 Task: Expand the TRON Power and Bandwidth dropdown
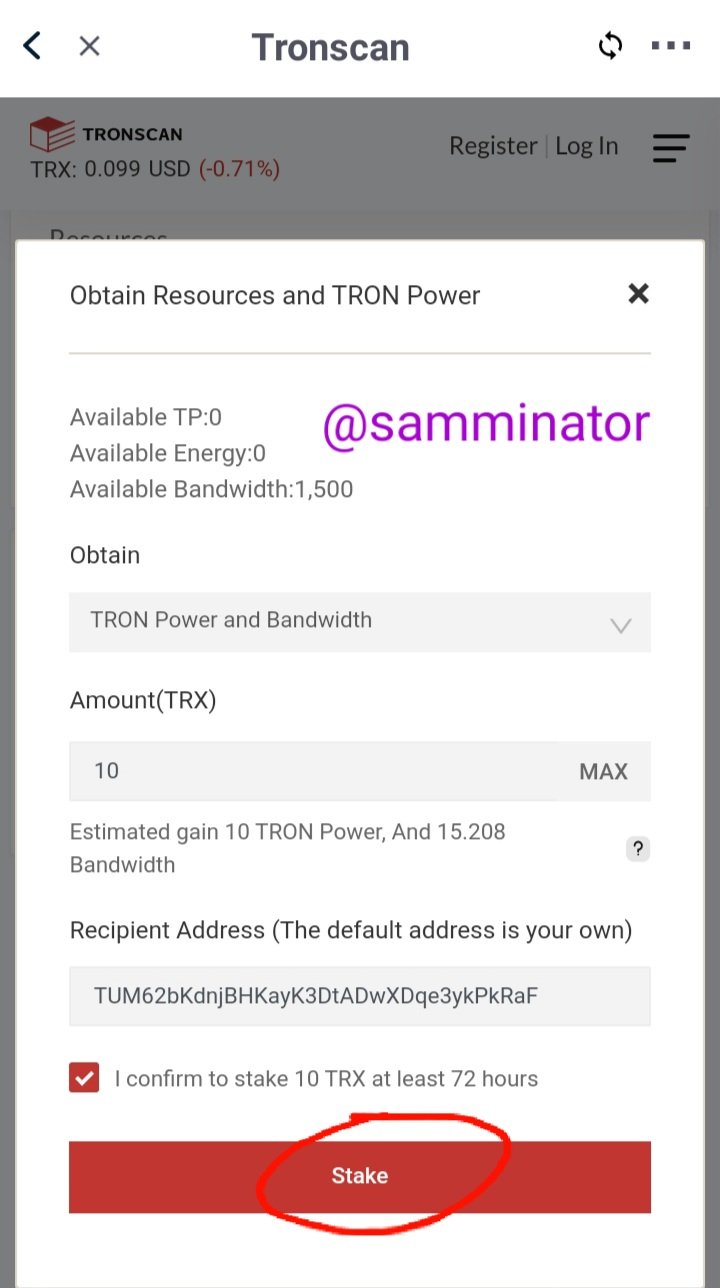point(360,622)
